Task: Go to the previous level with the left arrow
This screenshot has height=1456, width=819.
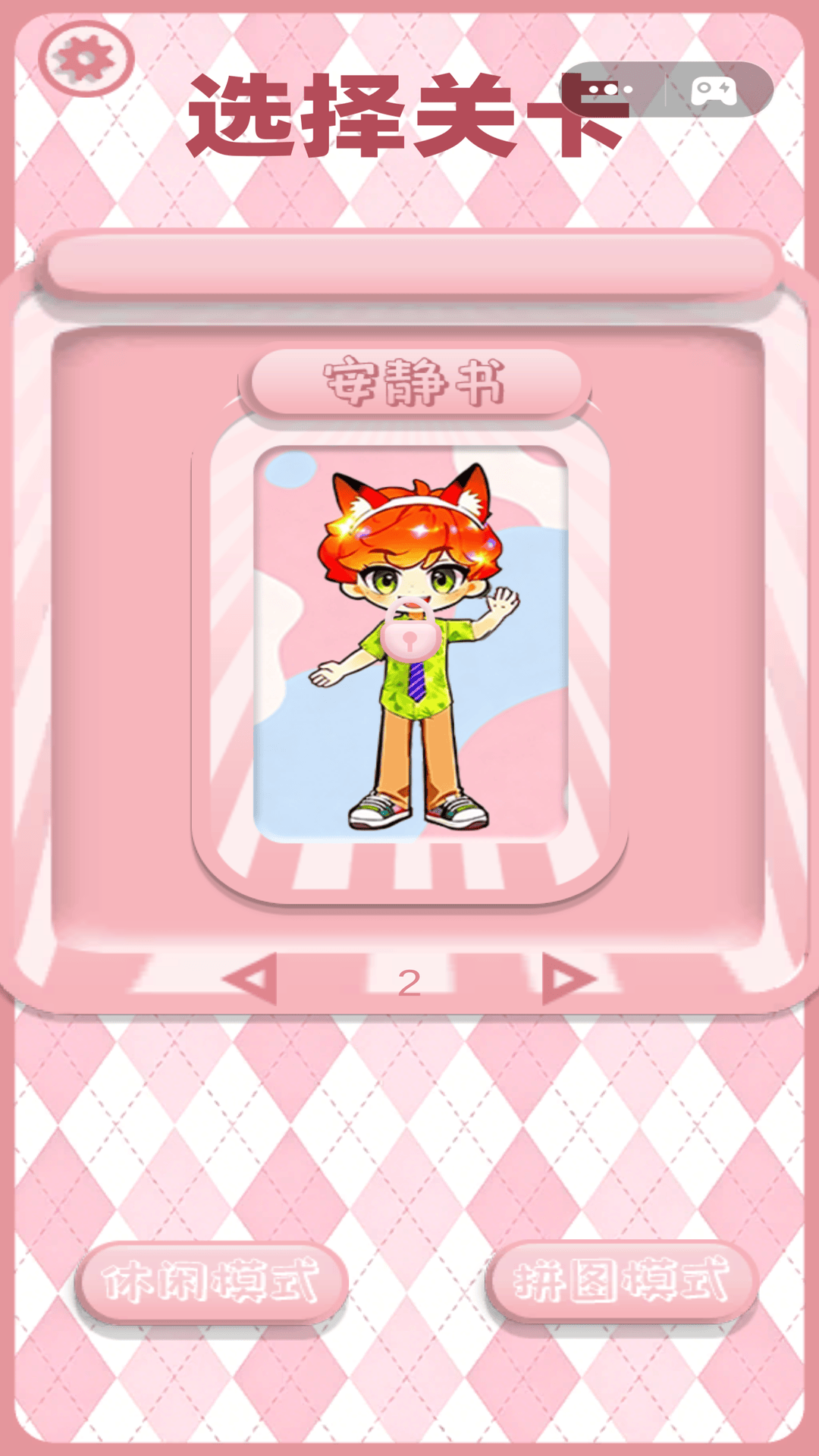Action: pyautogui.click(x=252, y=979)
